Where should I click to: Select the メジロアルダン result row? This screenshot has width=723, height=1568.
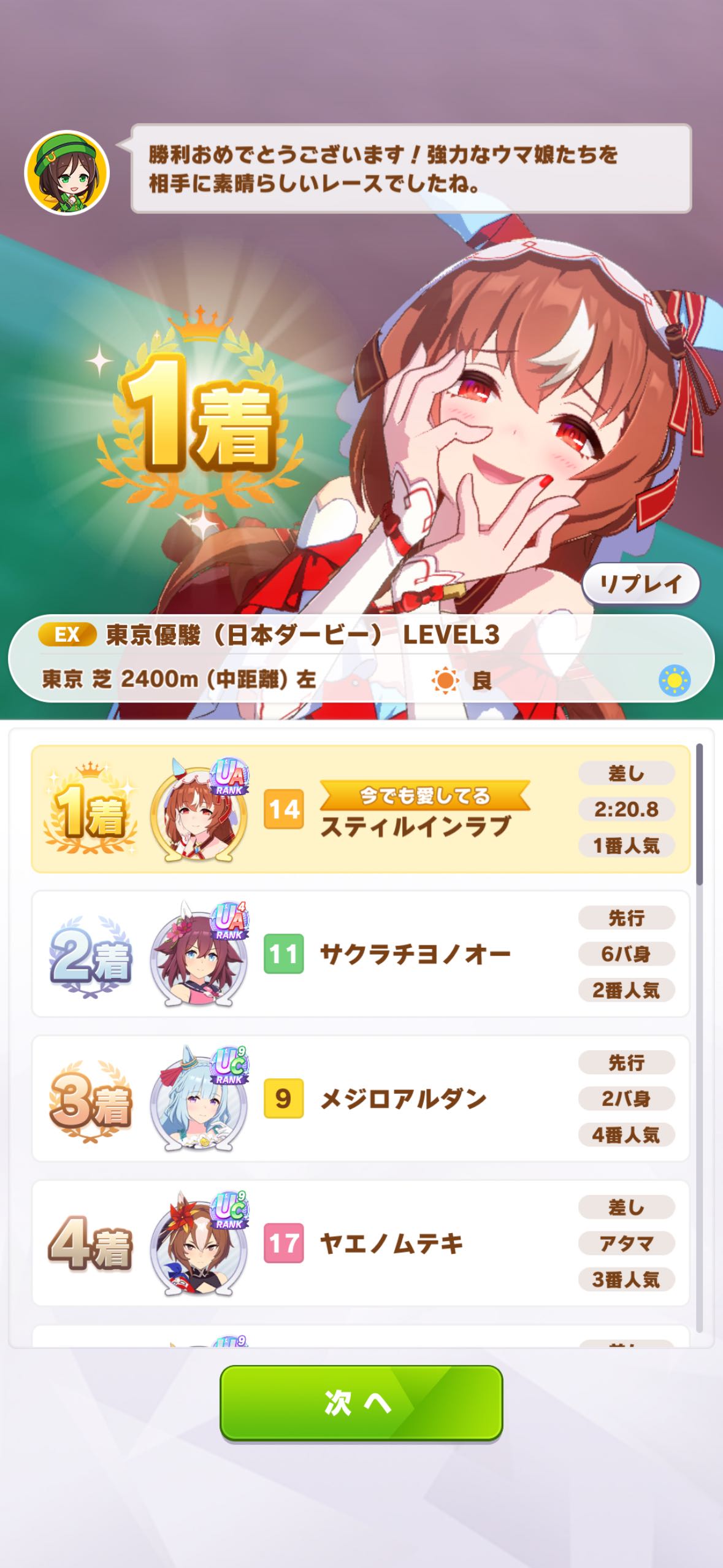click(x=361, y=1098)
